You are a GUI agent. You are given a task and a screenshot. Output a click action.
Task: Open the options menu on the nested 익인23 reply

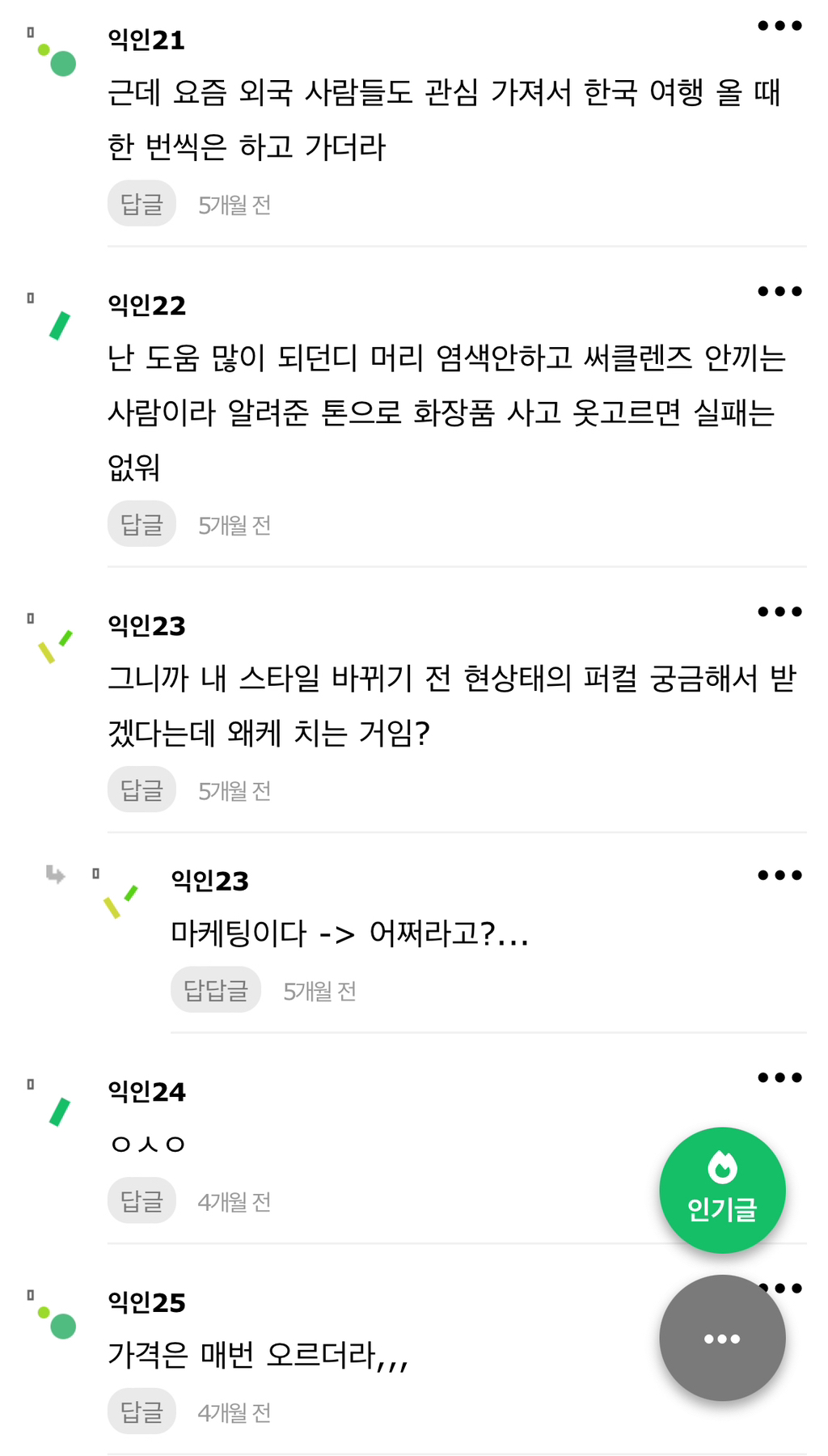[779, 874]
